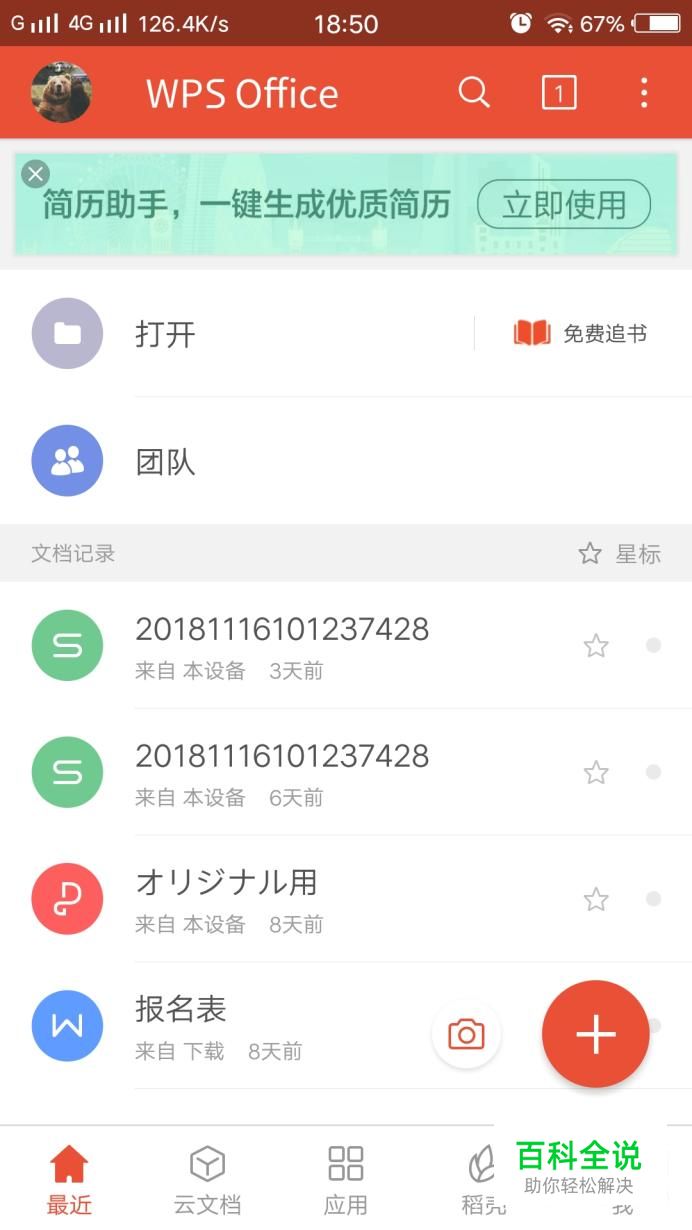The height and width of the screenshot is (1230, 692).
Task: Create a new document with plus button
Action: 596,1034
